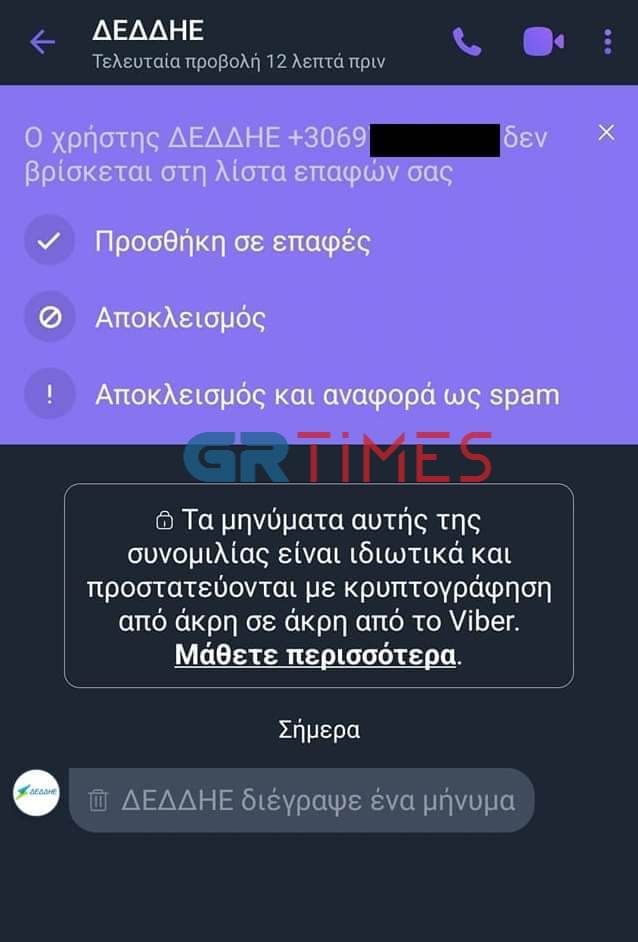Viewport: 638px width, 942px height.
Task: Start a video call with ΔΕΔΔΗΕ
Action: click(543, 42)
